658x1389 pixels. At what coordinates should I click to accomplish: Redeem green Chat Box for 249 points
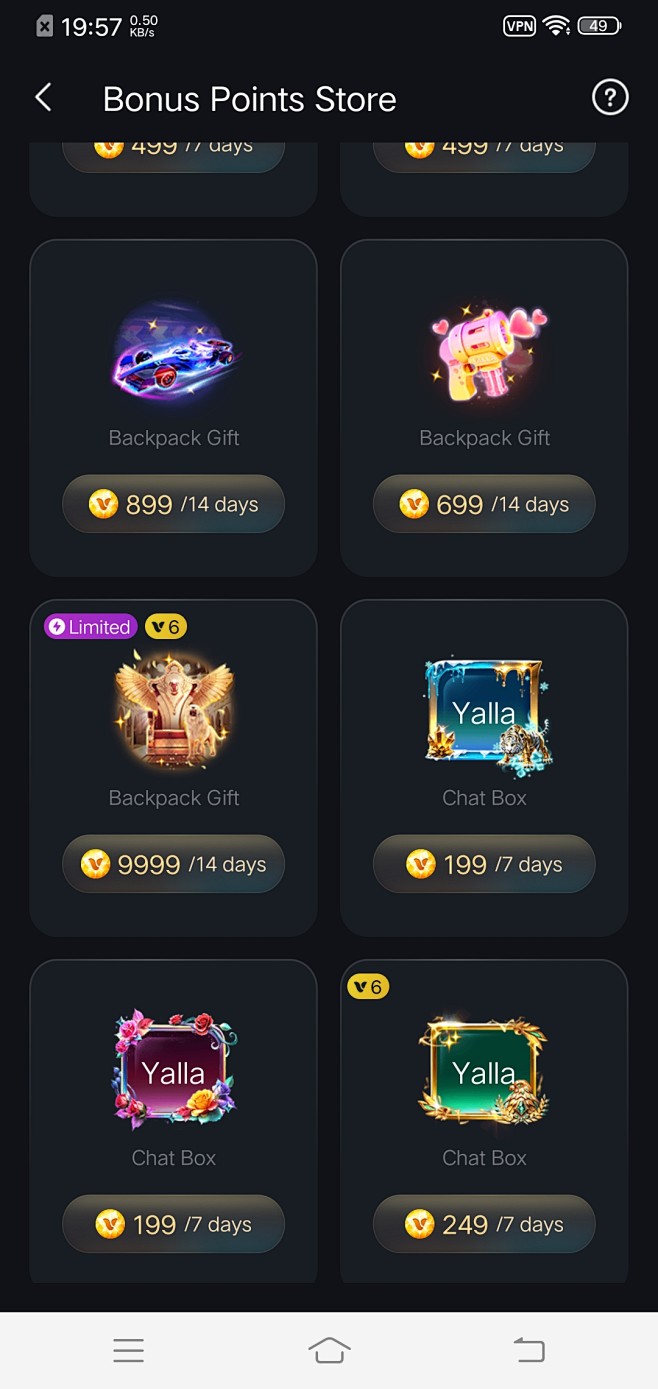pos(485,1224)
